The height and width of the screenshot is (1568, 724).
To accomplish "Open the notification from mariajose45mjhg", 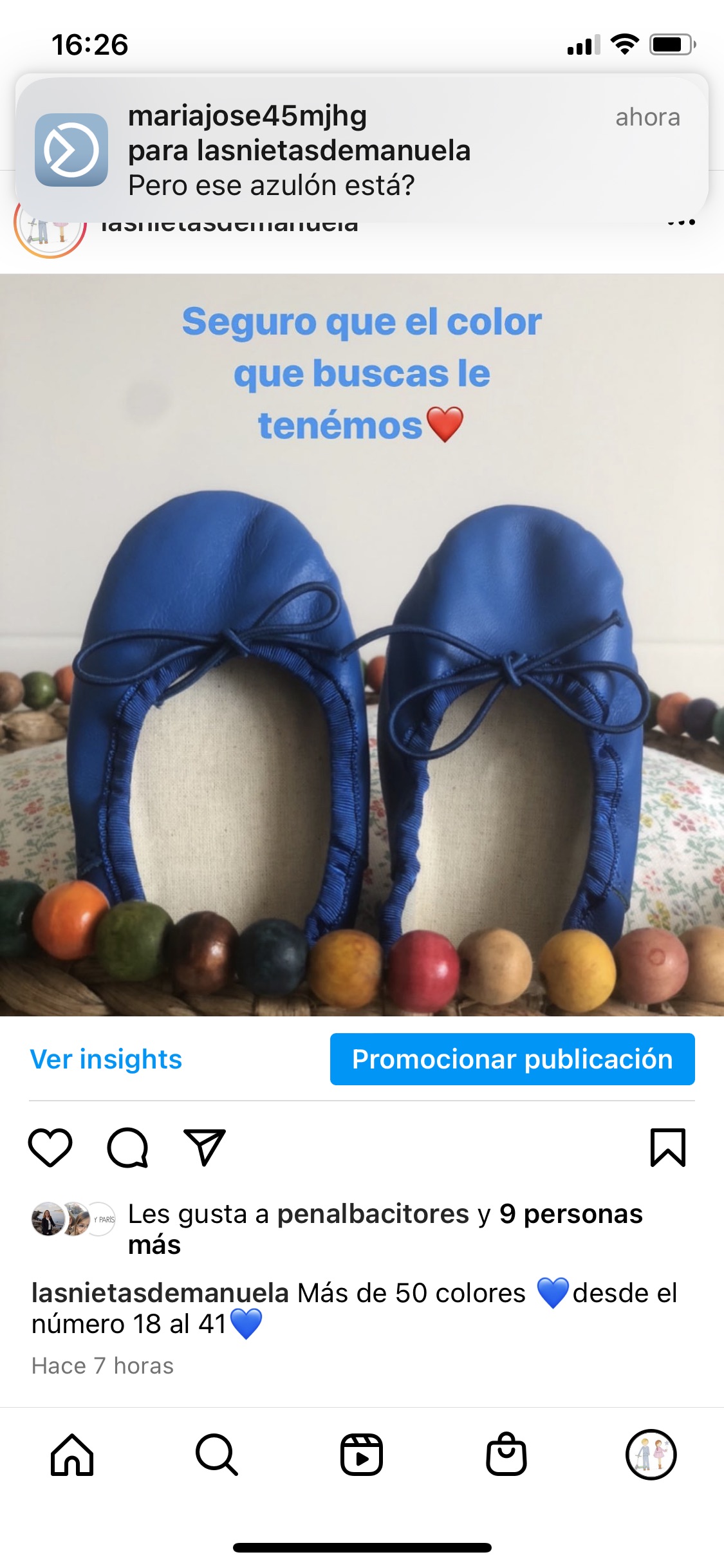I will [x=362, y=150].
